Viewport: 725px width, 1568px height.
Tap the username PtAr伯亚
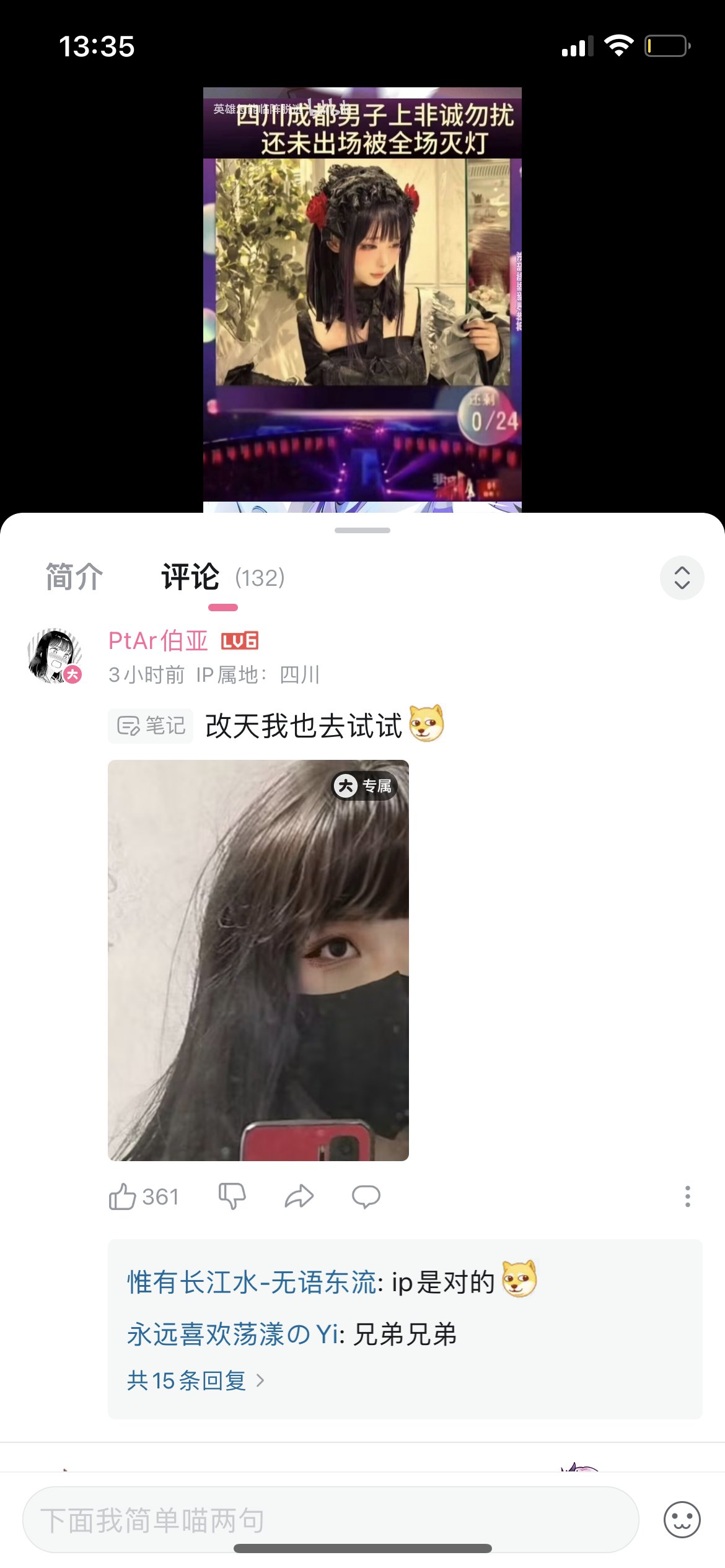click(x=158, y=640)
